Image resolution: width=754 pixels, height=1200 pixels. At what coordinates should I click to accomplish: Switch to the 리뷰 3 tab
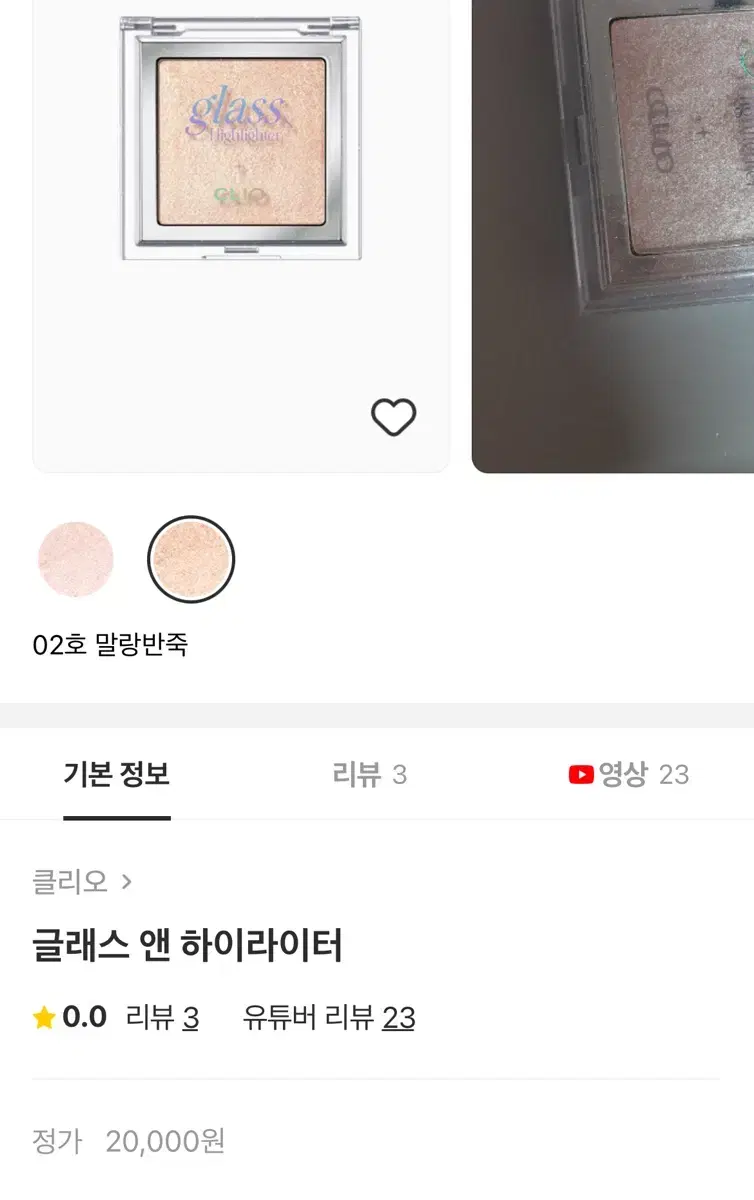point(370,774)
